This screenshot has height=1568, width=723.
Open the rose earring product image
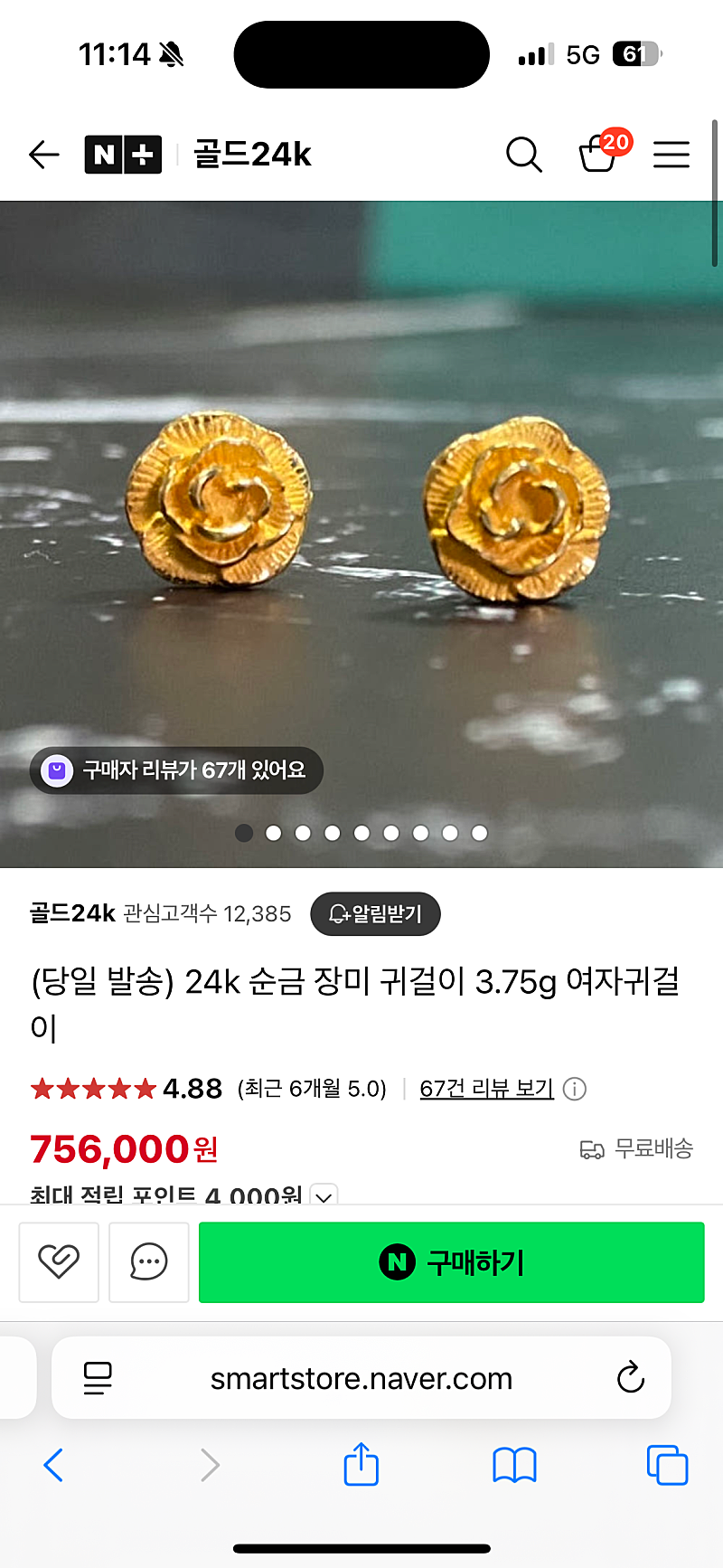click(x=361, y=534)
